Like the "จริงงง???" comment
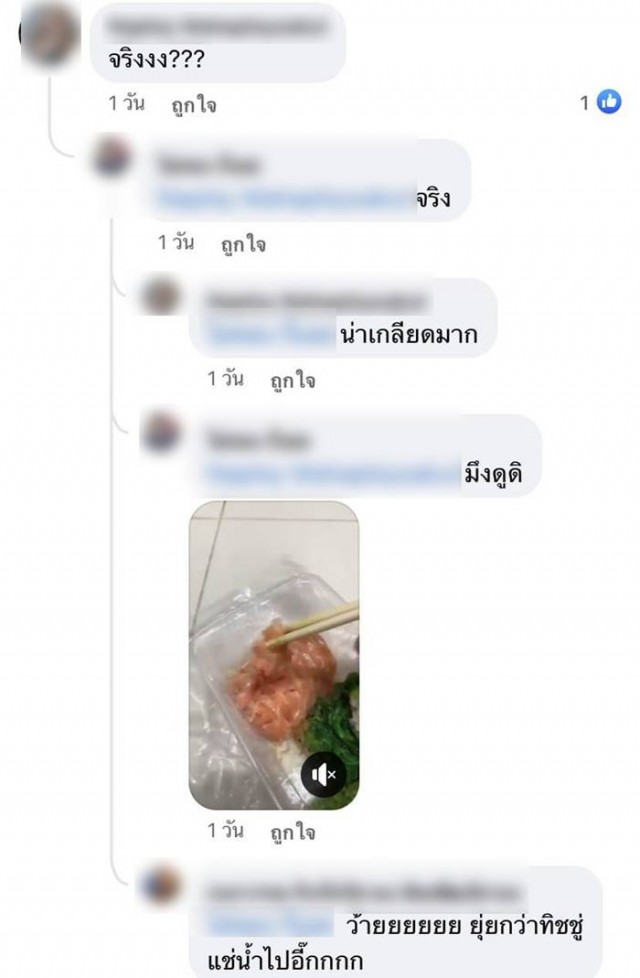The width and height of the screenshot is (640, 978). coord(194,104)
